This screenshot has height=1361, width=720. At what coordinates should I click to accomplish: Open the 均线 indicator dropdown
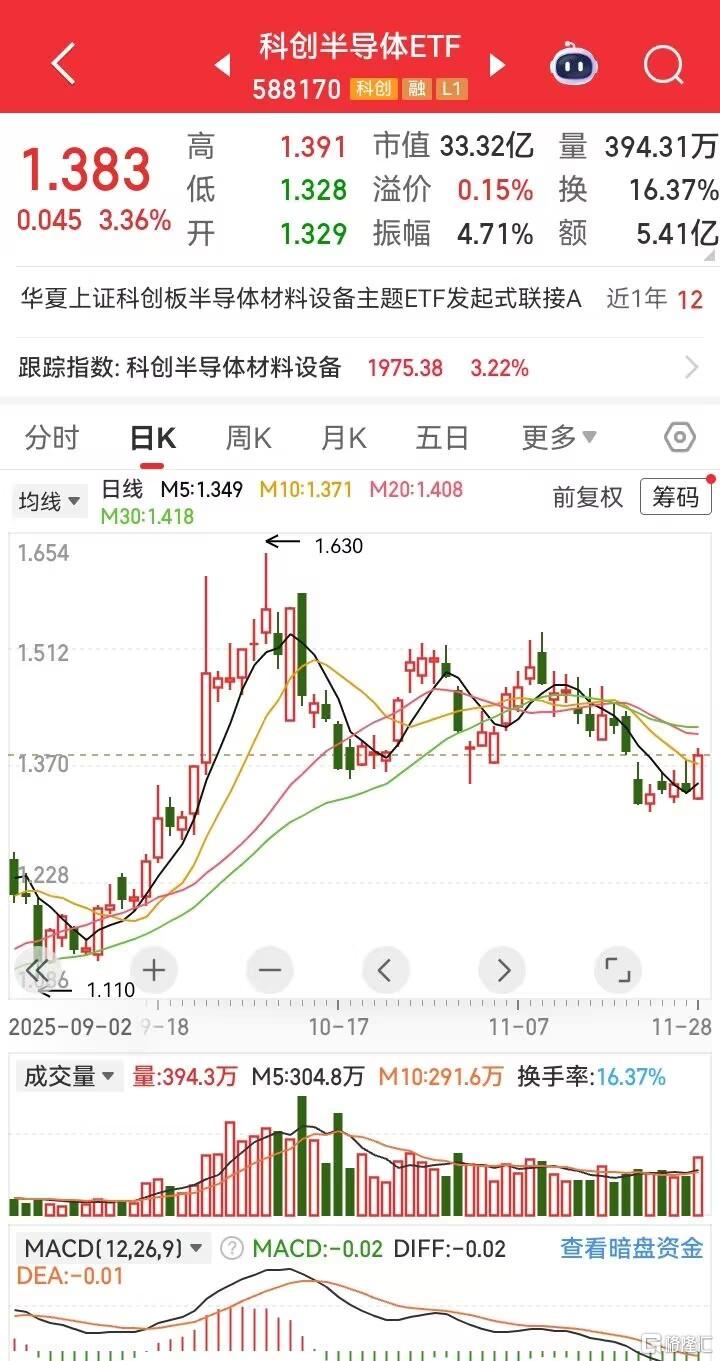(48, 501)
